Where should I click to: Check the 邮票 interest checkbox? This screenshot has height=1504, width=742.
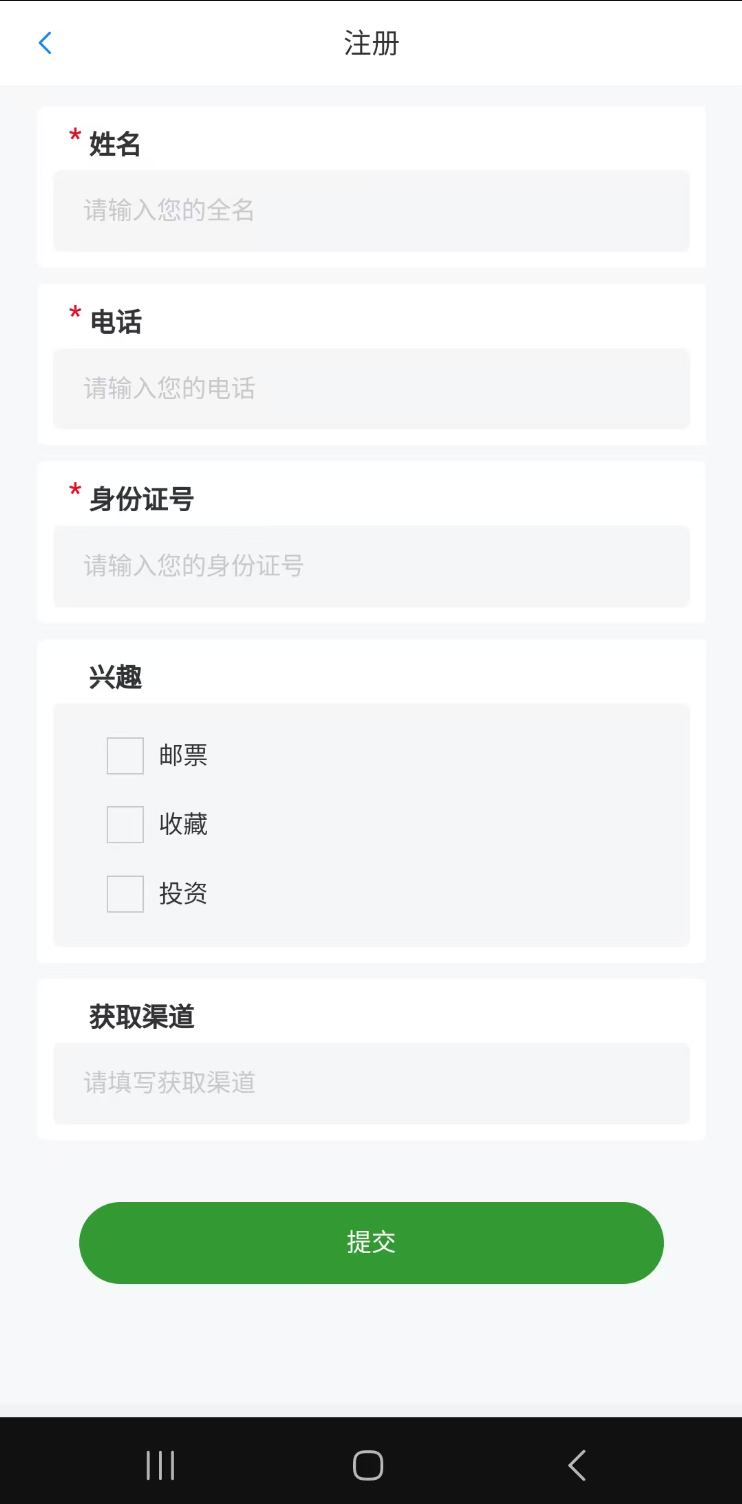click(125, 756)
